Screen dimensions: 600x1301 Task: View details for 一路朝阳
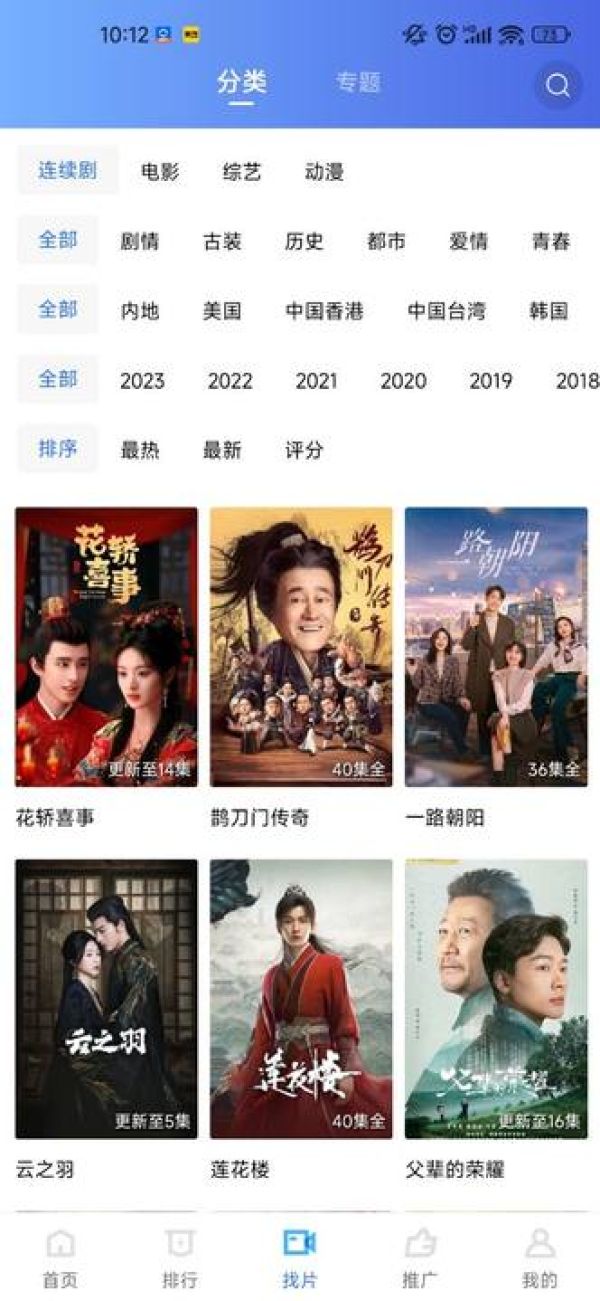click(x=496, y=646)
